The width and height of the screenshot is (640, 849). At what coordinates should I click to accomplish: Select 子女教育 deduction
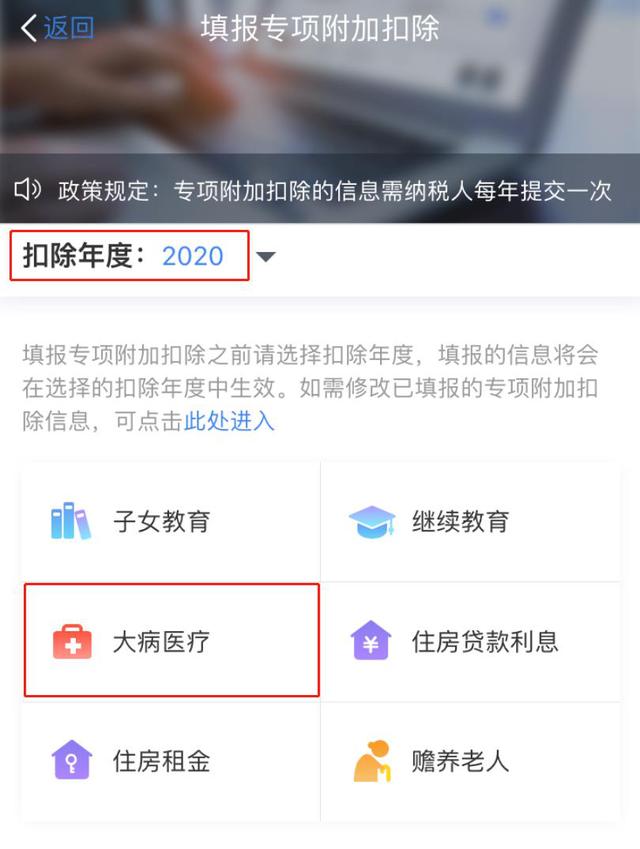170,521
